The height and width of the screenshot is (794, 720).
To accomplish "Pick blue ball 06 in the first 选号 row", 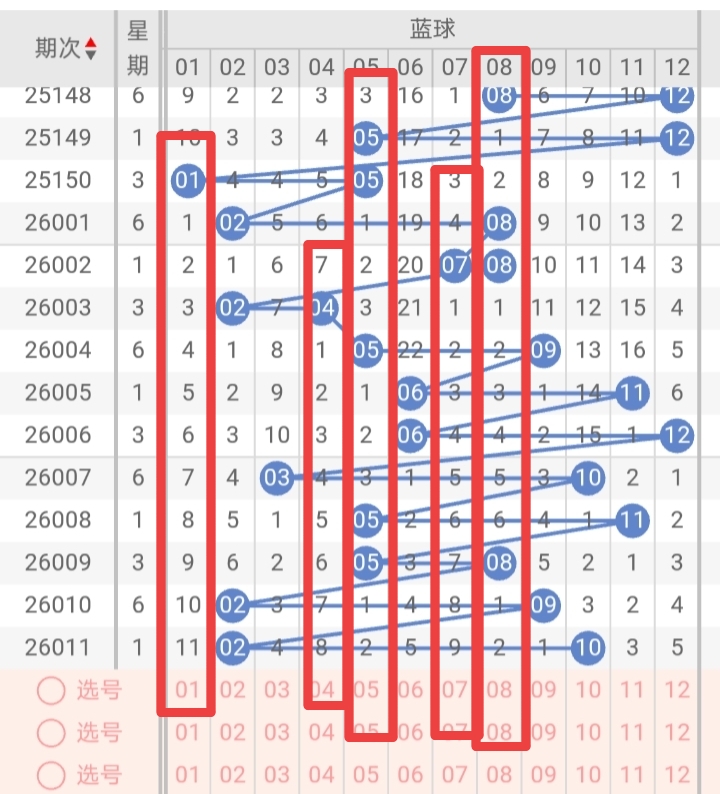I will click(410, 690).
